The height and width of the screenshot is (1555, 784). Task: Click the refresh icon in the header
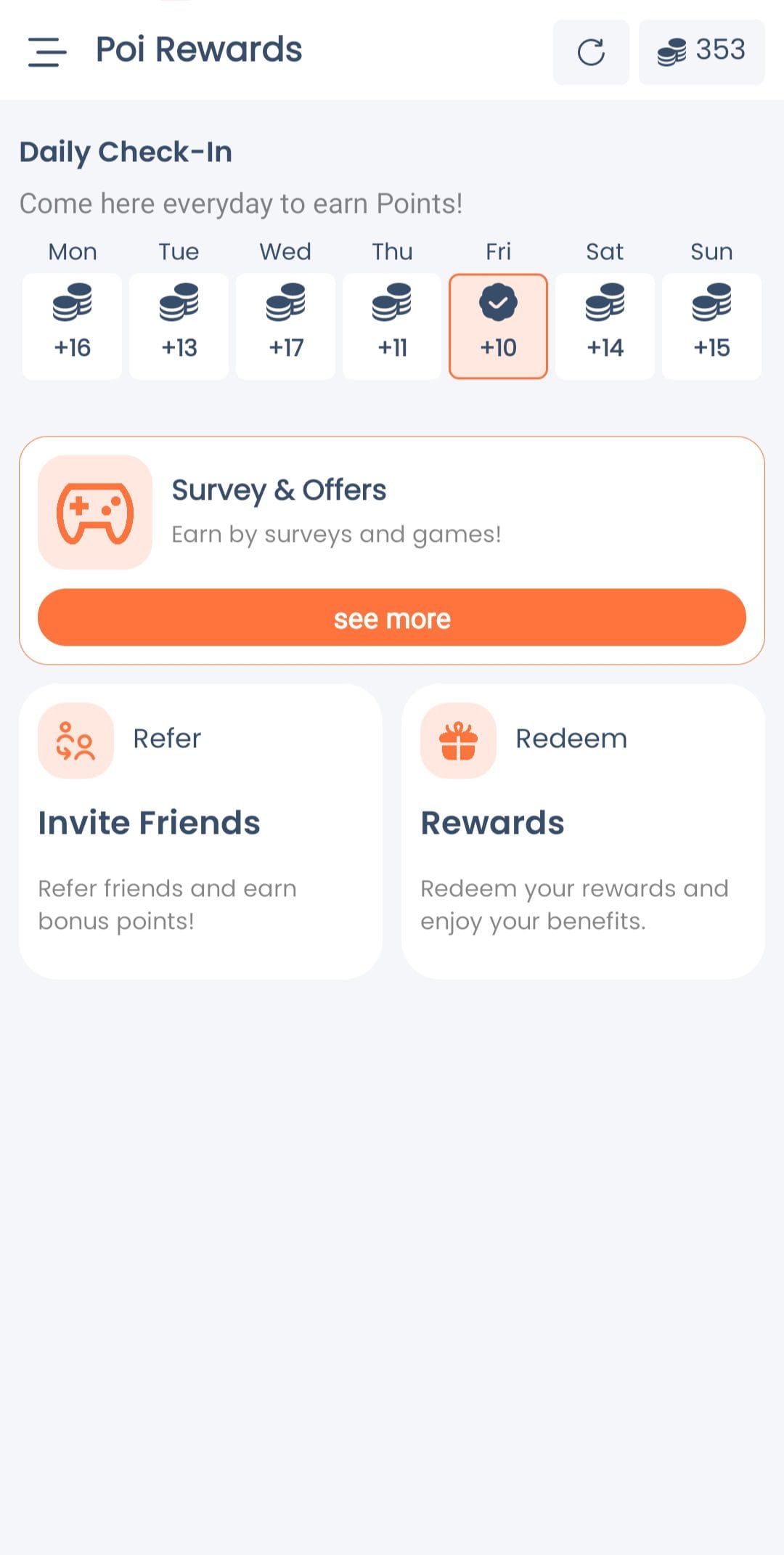(x=590, y=52)
